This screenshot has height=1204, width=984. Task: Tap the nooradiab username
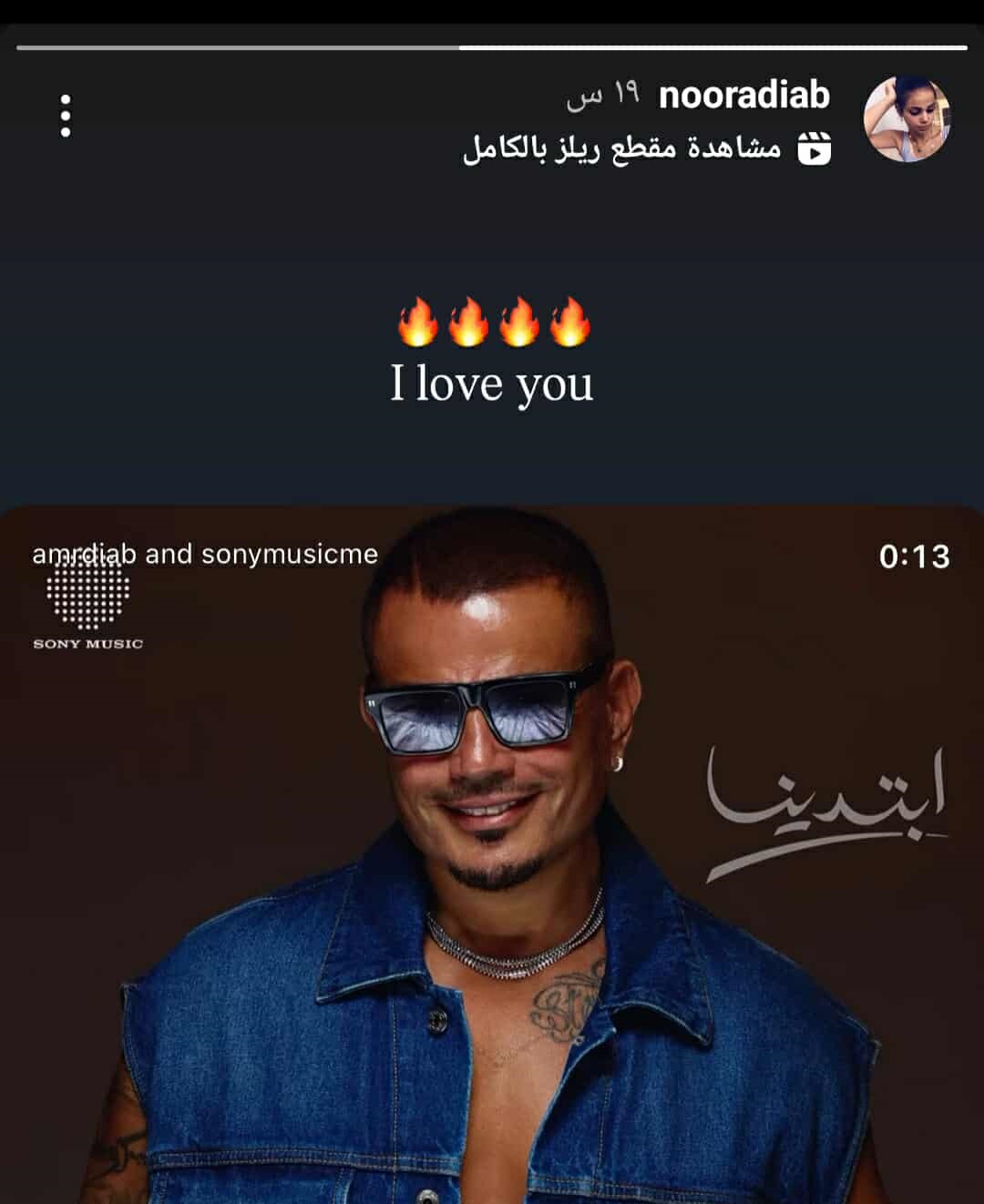pos(743,95)
